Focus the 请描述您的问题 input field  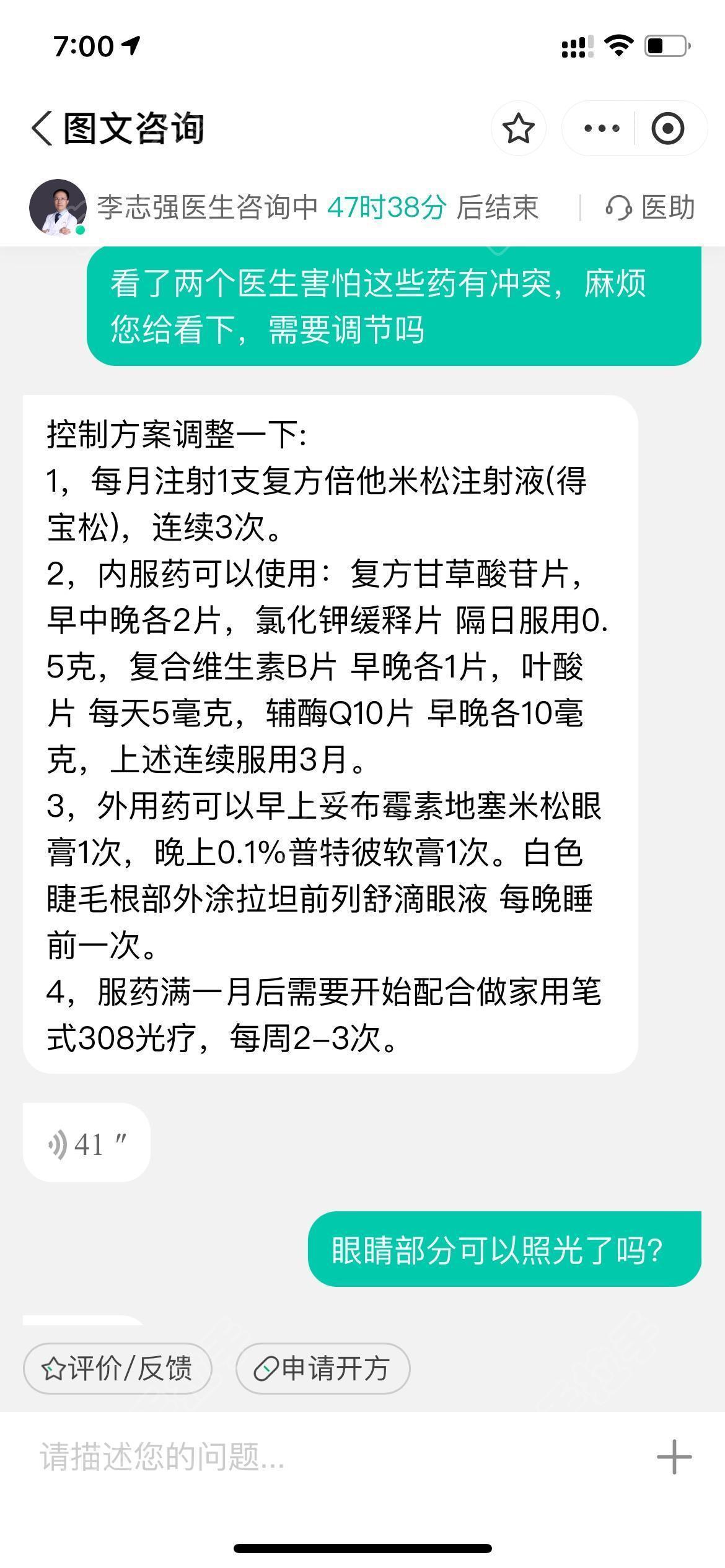310,1457
